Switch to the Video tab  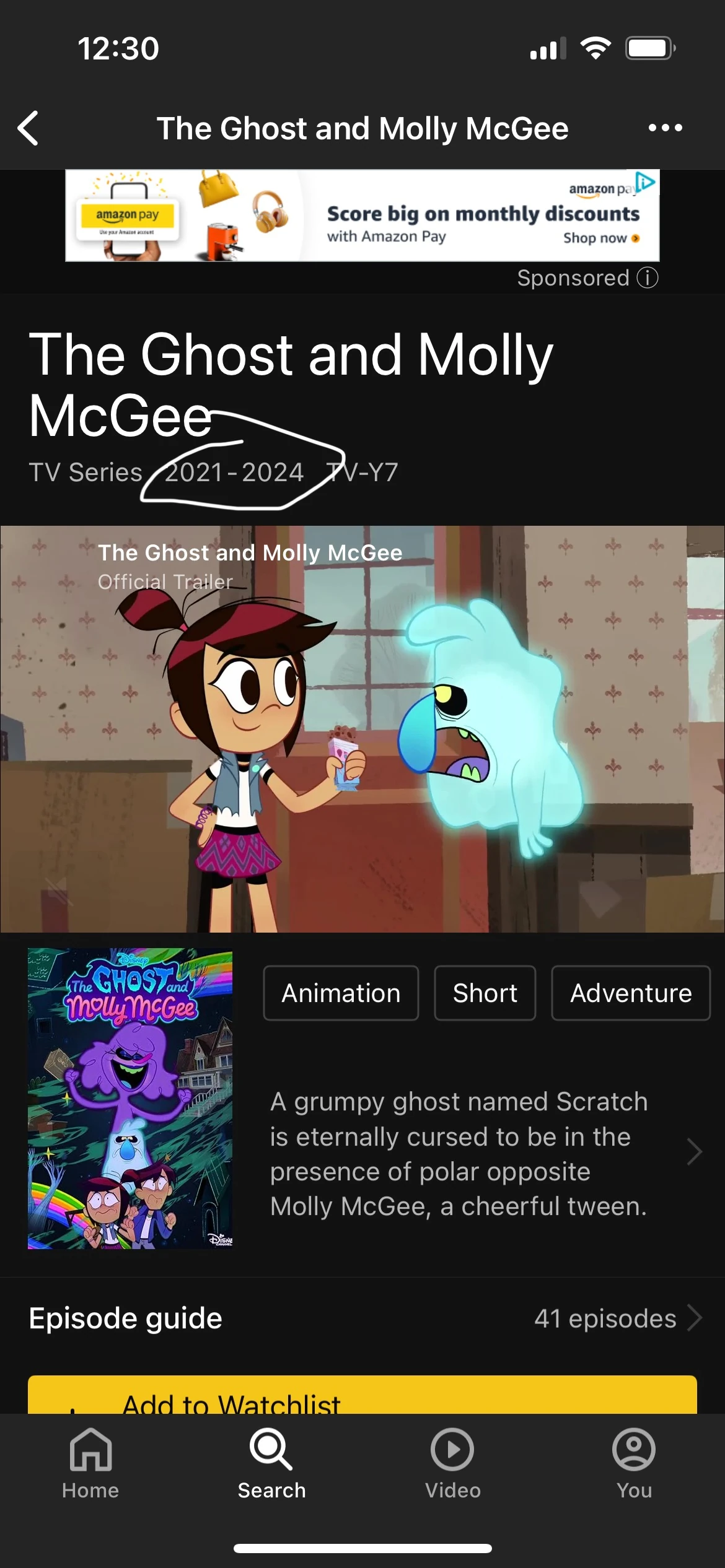[452, 1464]
